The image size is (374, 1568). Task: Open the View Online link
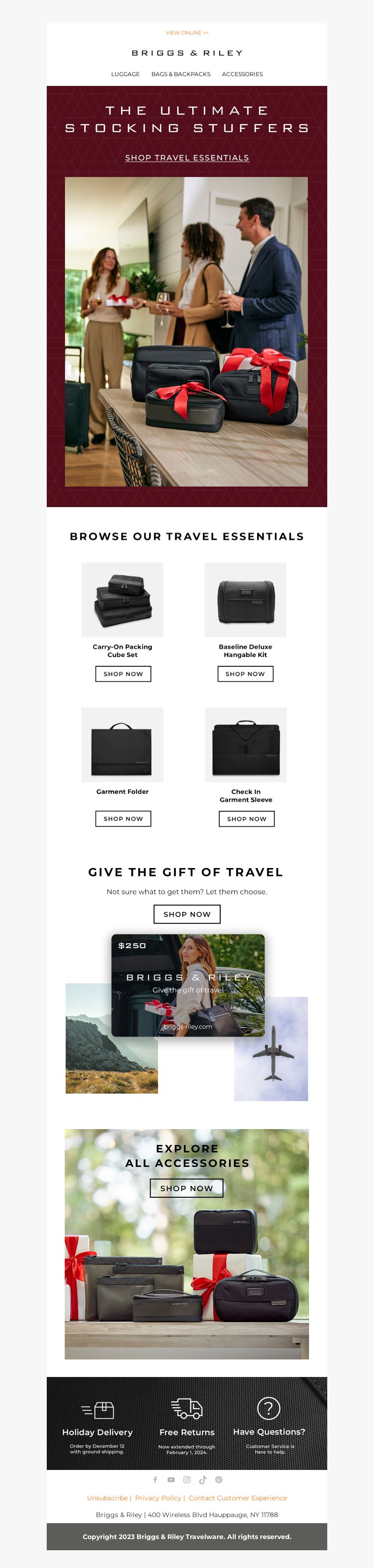(x=187, y=33)
